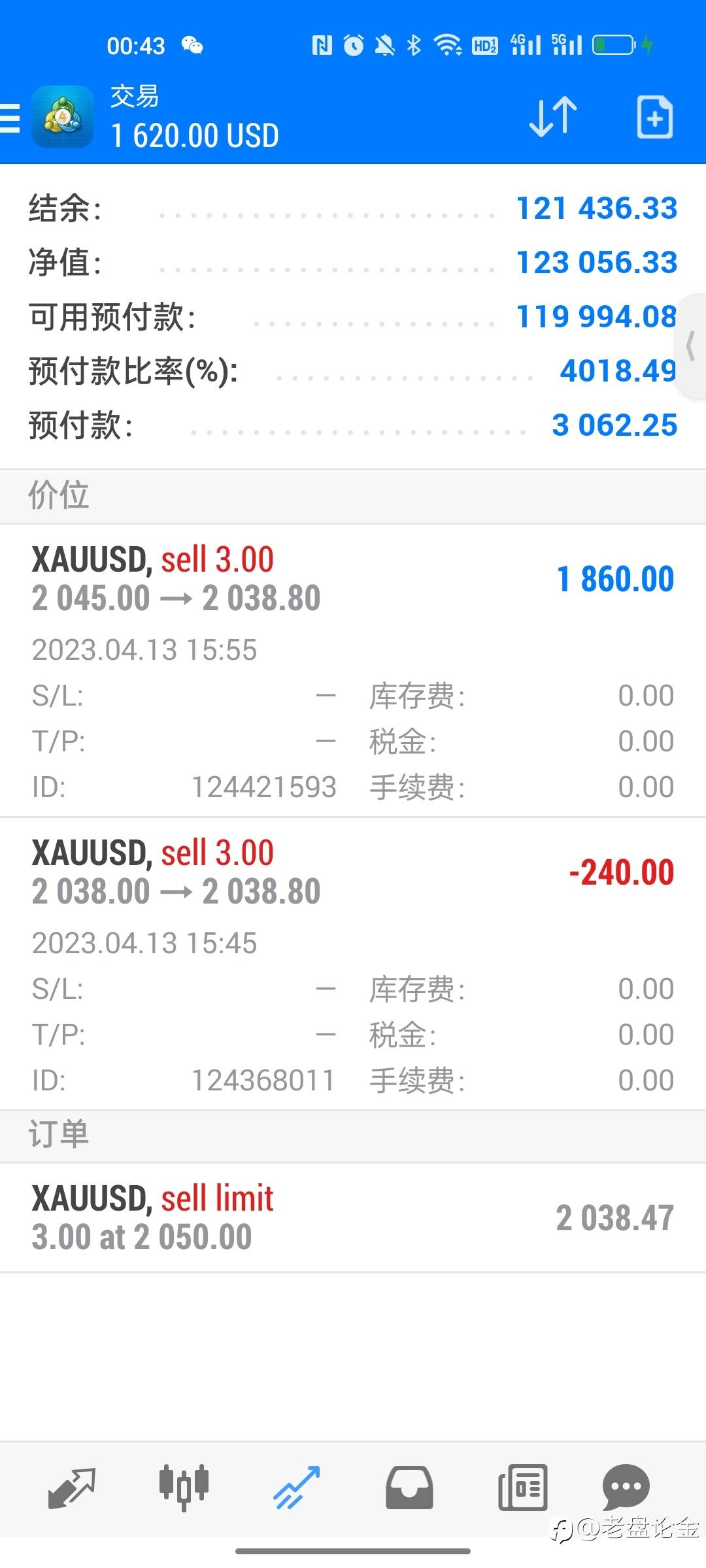
Task: Open XAUUSD sell position ID 124421593
Action: 353,670
